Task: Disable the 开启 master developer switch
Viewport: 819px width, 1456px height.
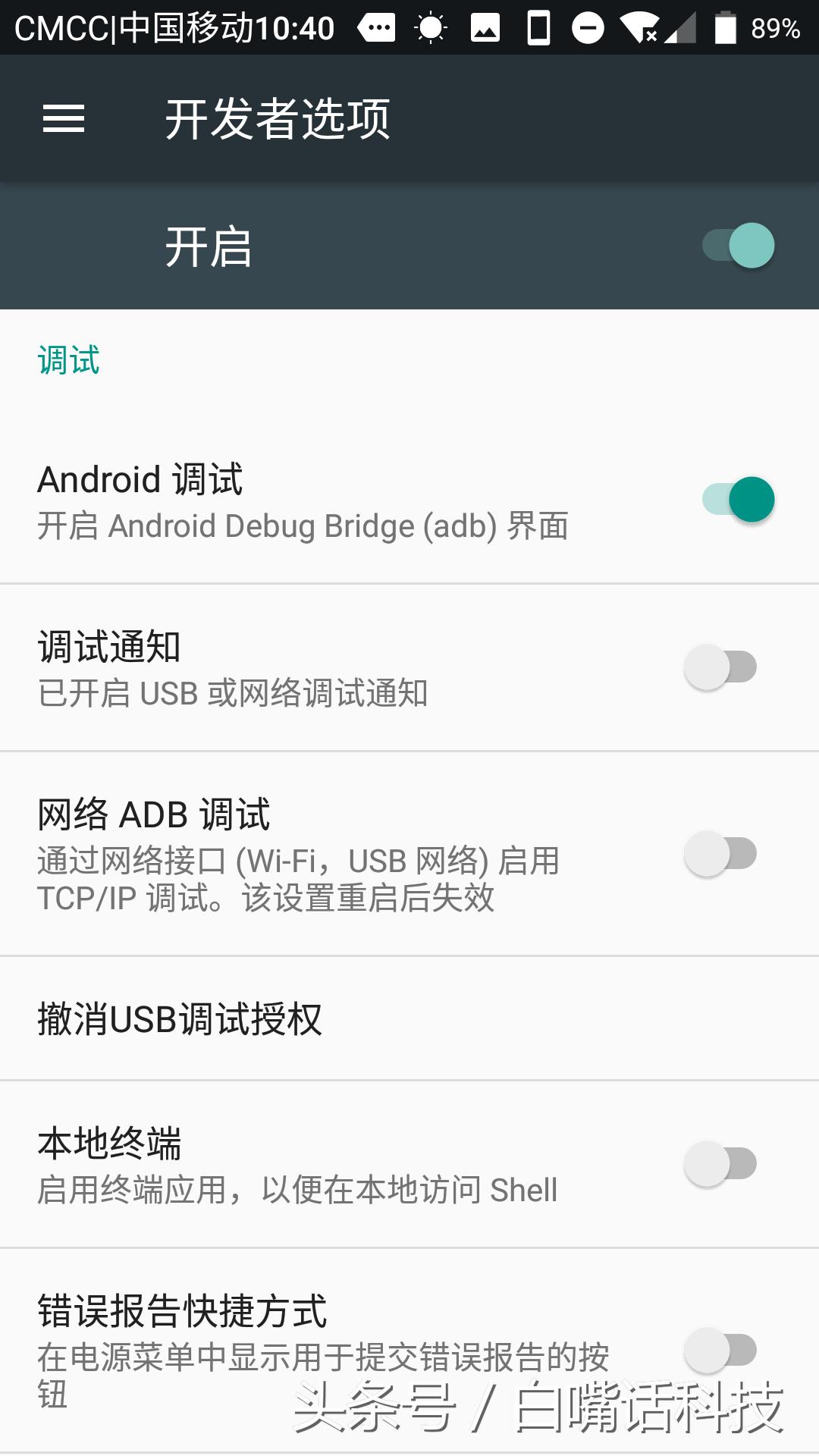Action: click(736, 246)
